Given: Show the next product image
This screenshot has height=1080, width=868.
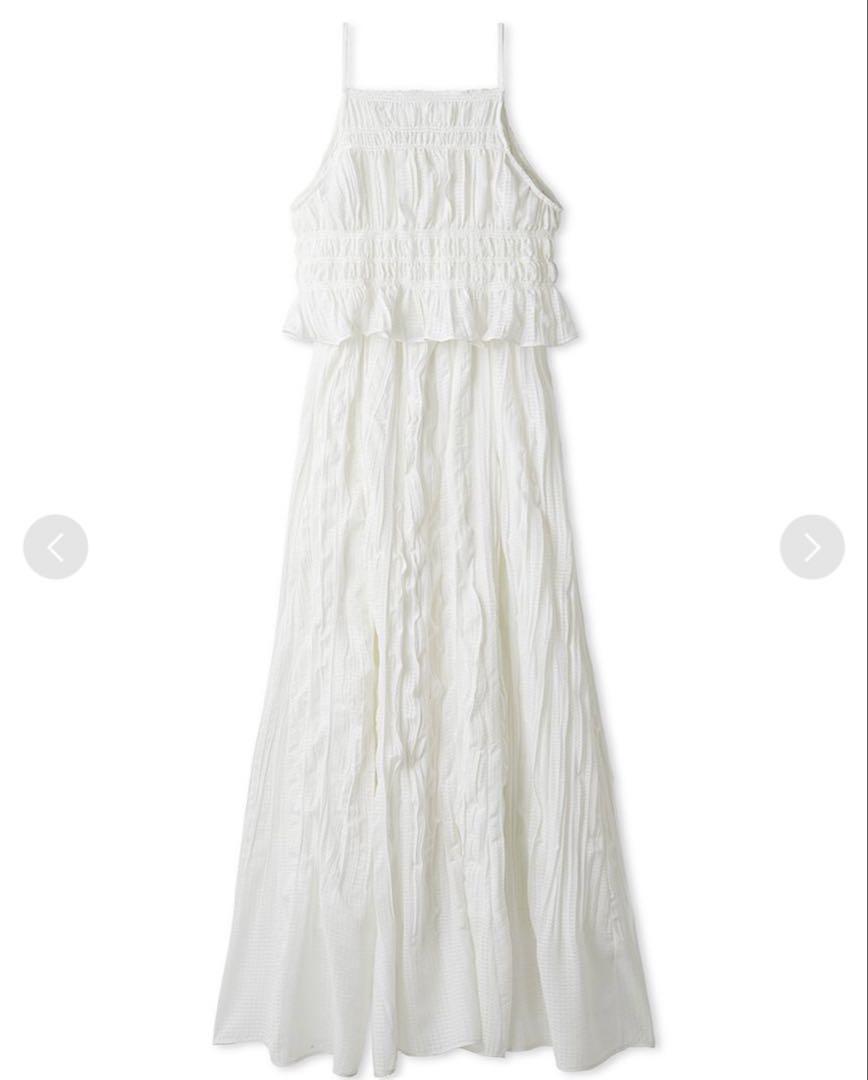Looking at the screenshot, I should [812, 547].
